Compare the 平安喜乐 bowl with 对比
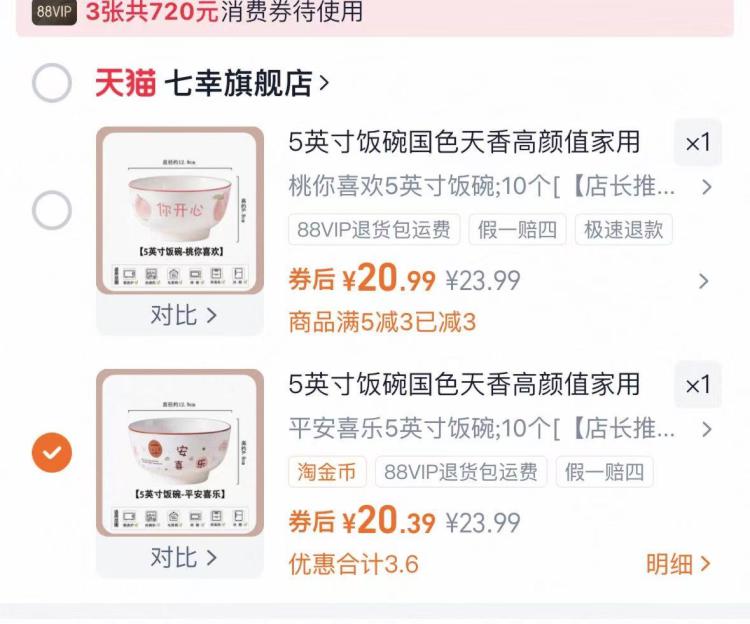The height and width of the screenshot is (624, 750). tap(182, 557)
